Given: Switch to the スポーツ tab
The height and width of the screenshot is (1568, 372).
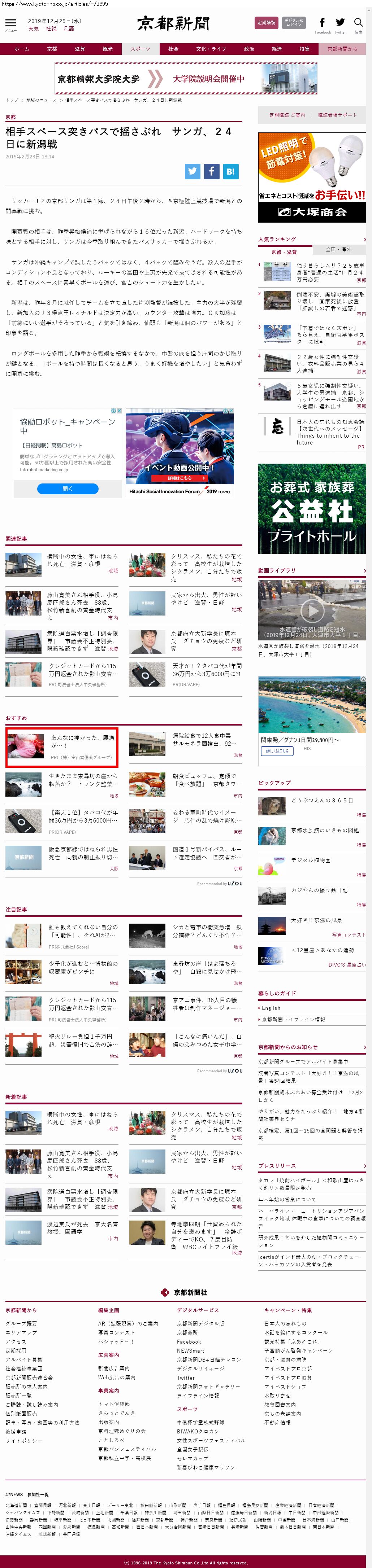Looking at the screenshot, I should [x=140, y=49].
